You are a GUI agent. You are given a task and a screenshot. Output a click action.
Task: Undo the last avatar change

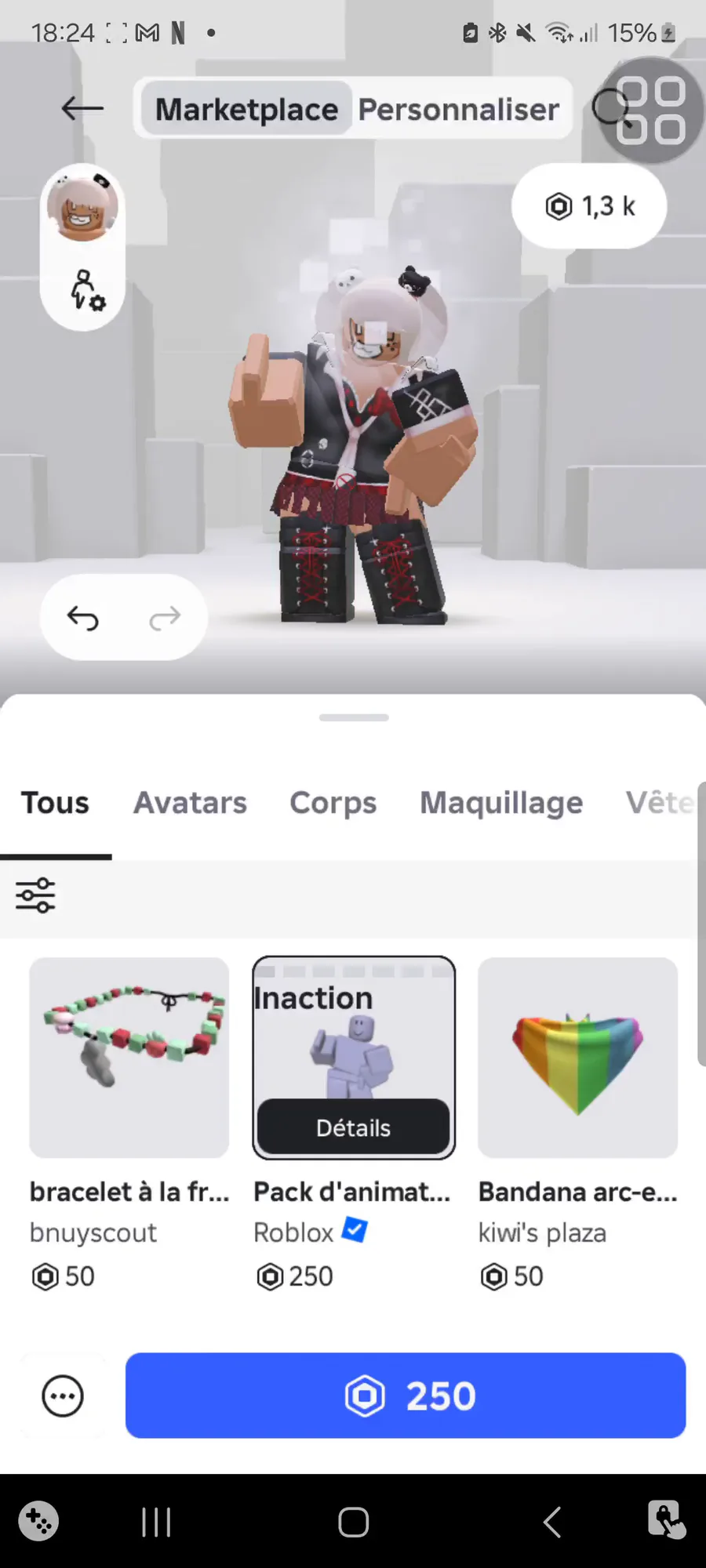83,619
